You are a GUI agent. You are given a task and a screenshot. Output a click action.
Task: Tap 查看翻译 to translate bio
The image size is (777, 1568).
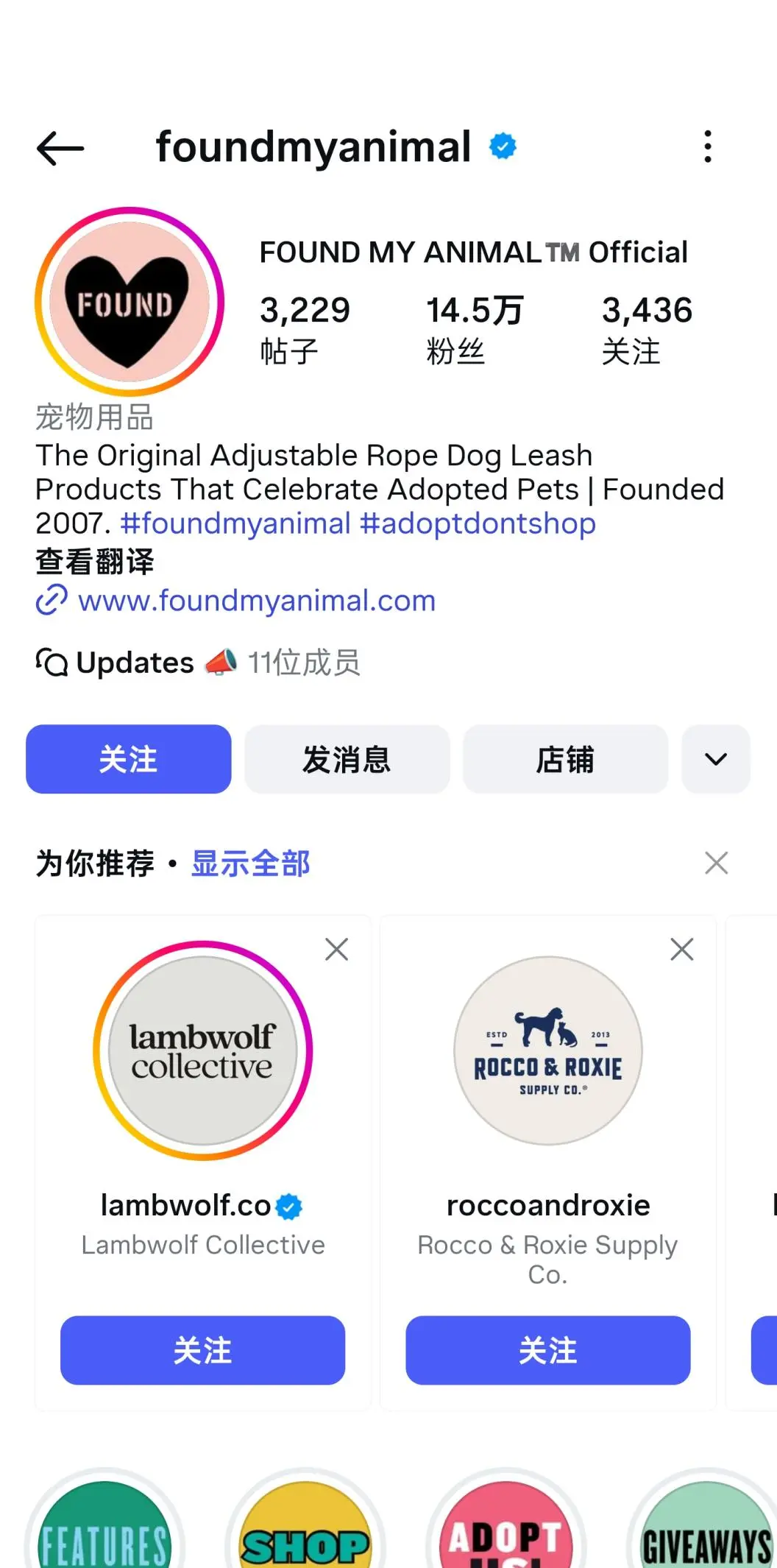point(95,562)
